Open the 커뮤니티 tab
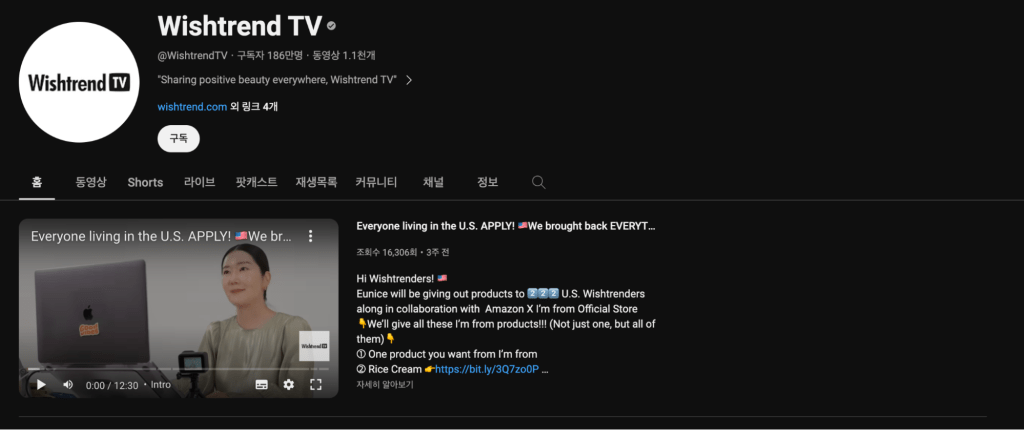Image resolution: width=1024 pixels, height=430 pixels. coord(376,182)
